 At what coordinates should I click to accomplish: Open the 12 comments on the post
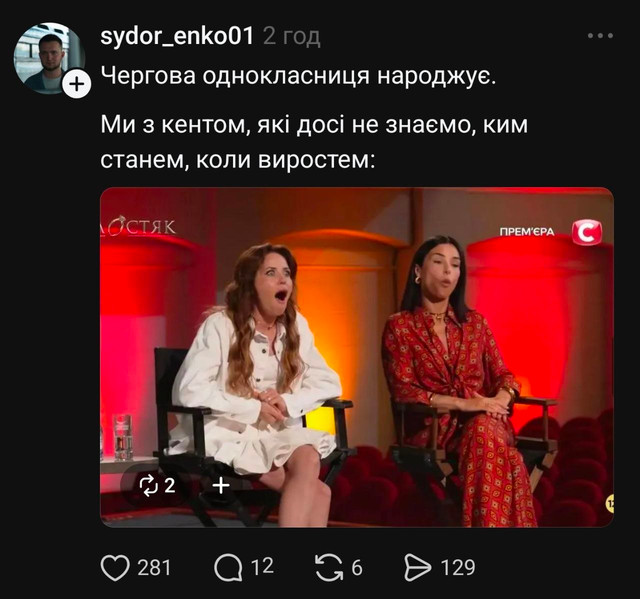[229, 568]
